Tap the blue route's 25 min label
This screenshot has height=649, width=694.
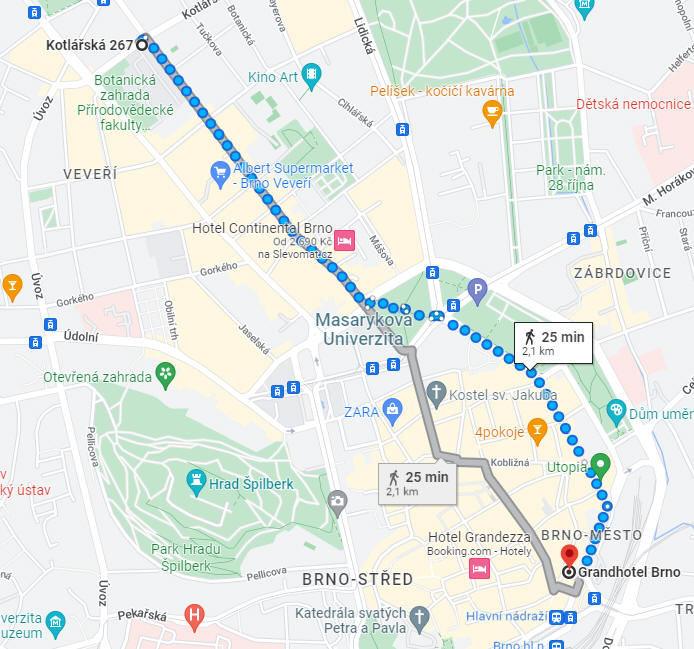pos(552,343)
